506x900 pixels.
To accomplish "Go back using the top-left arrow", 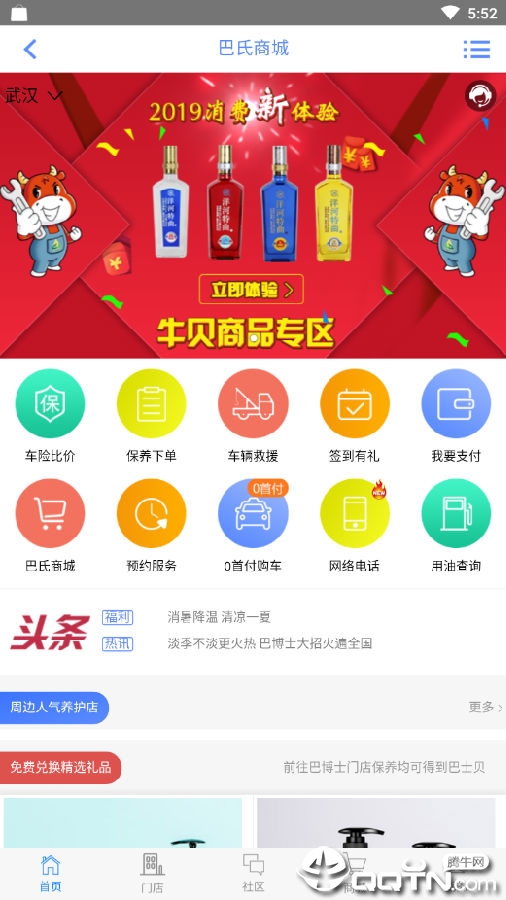I will tap(30, 49).
